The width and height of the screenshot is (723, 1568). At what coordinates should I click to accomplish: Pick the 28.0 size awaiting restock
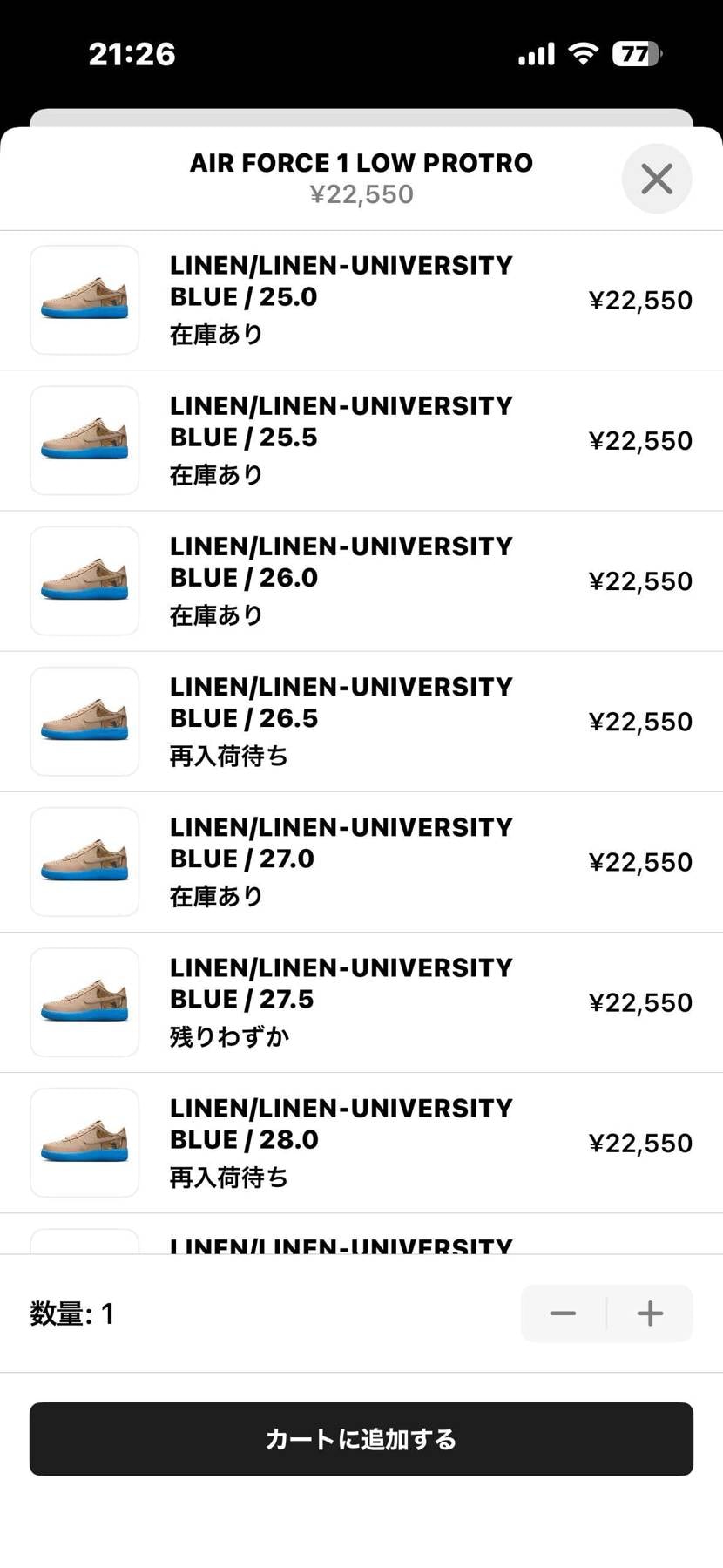click(x=361, y=1142)
